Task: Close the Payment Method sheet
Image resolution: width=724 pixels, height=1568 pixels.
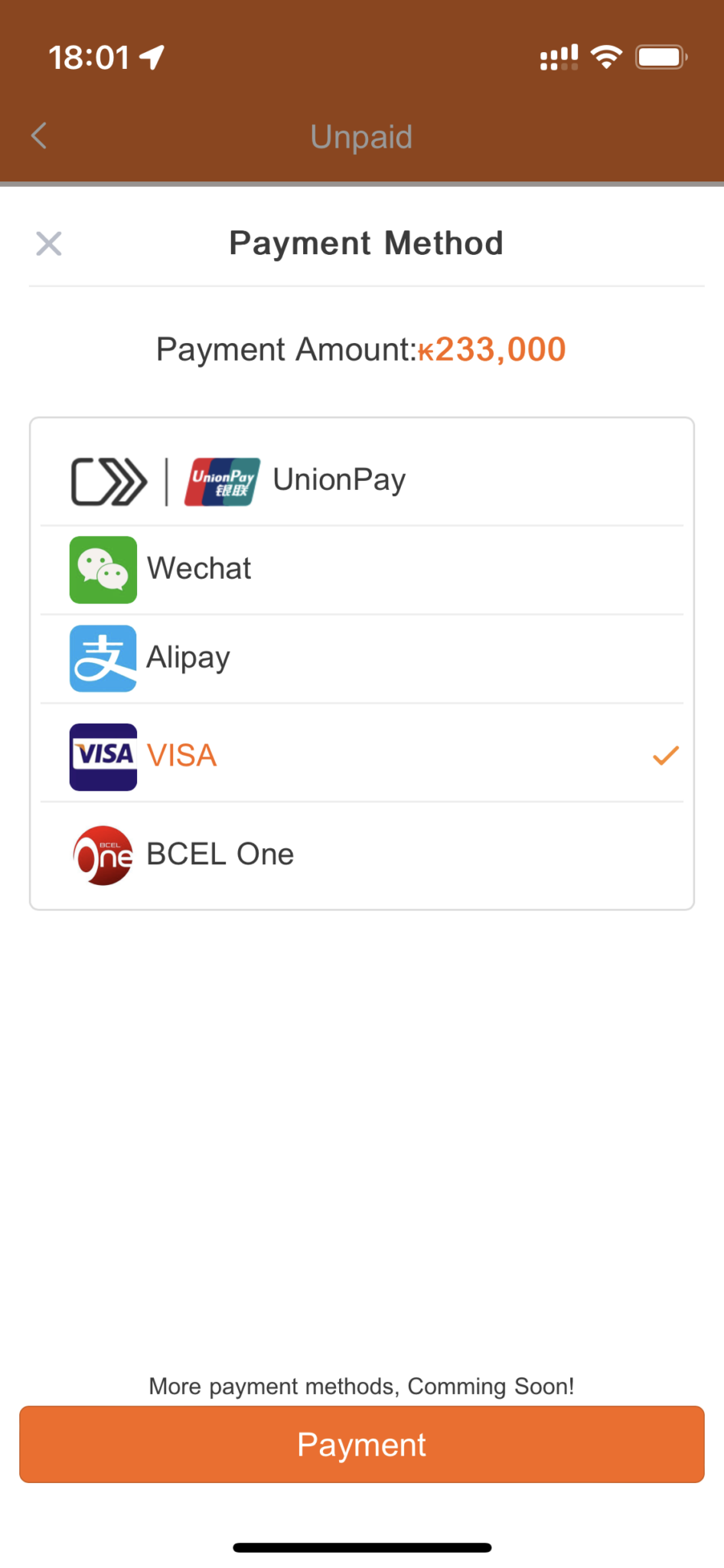Action: click(x=49, y=244)
